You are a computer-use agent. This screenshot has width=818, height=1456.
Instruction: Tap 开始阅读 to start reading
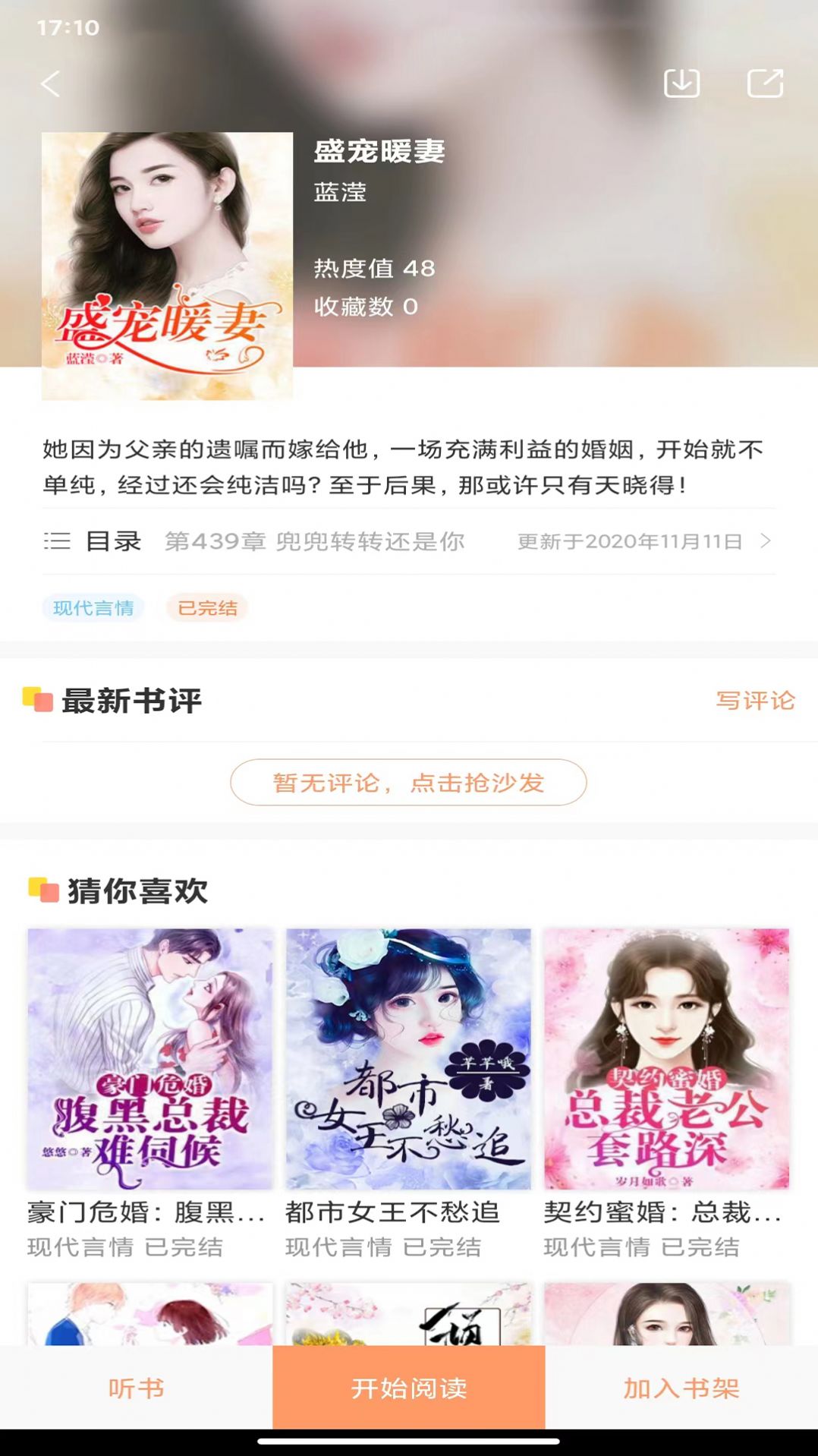click(408, 1388)
